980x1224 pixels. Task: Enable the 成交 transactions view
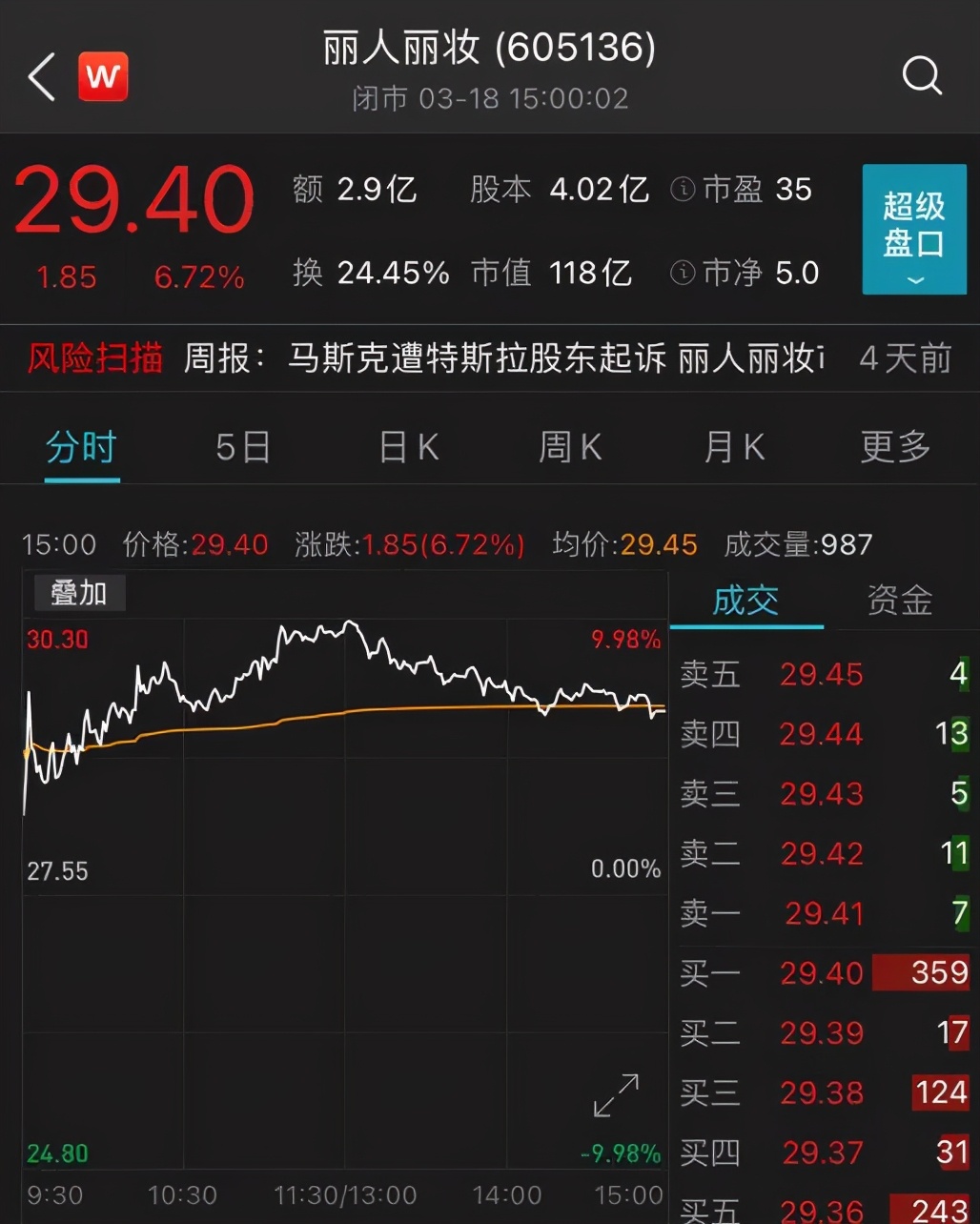click(x=746, y=601)
